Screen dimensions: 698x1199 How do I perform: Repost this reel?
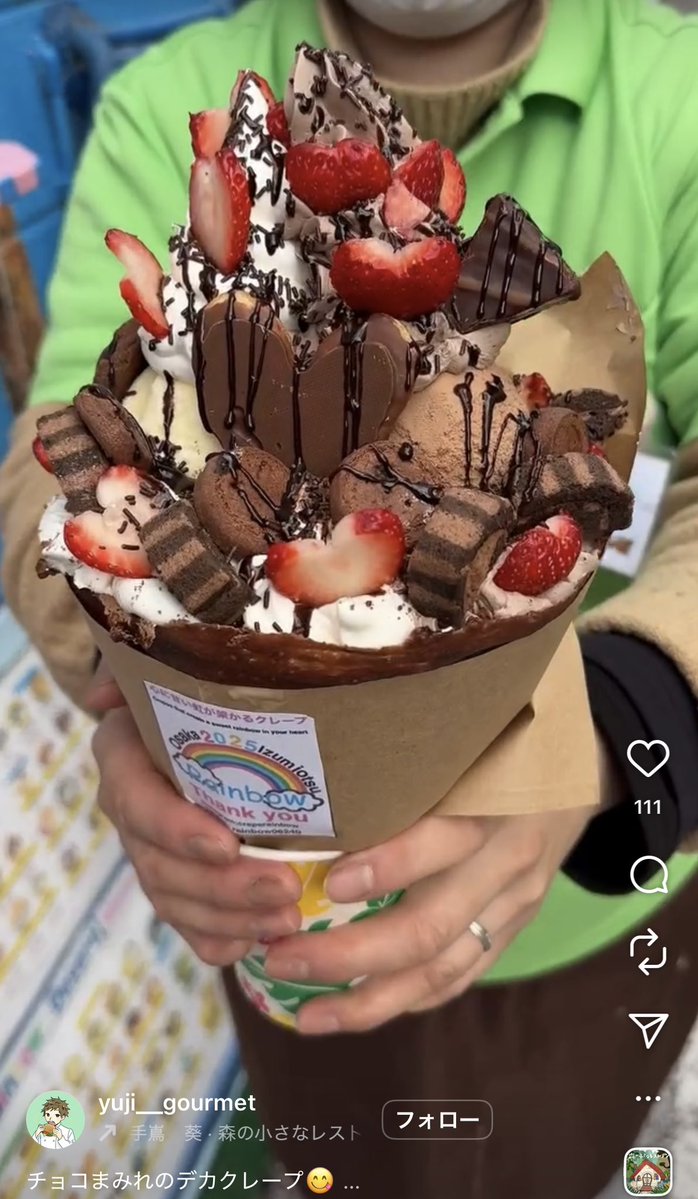coord(648,951)
